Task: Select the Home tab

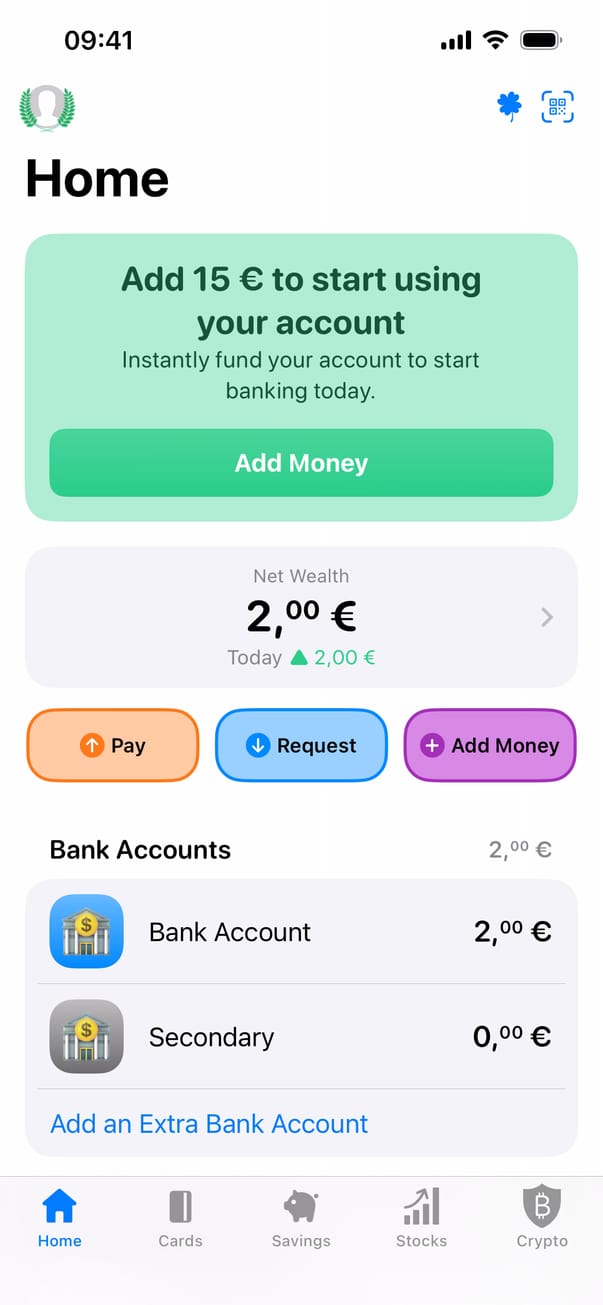Action: click(x=60, y=1219)
